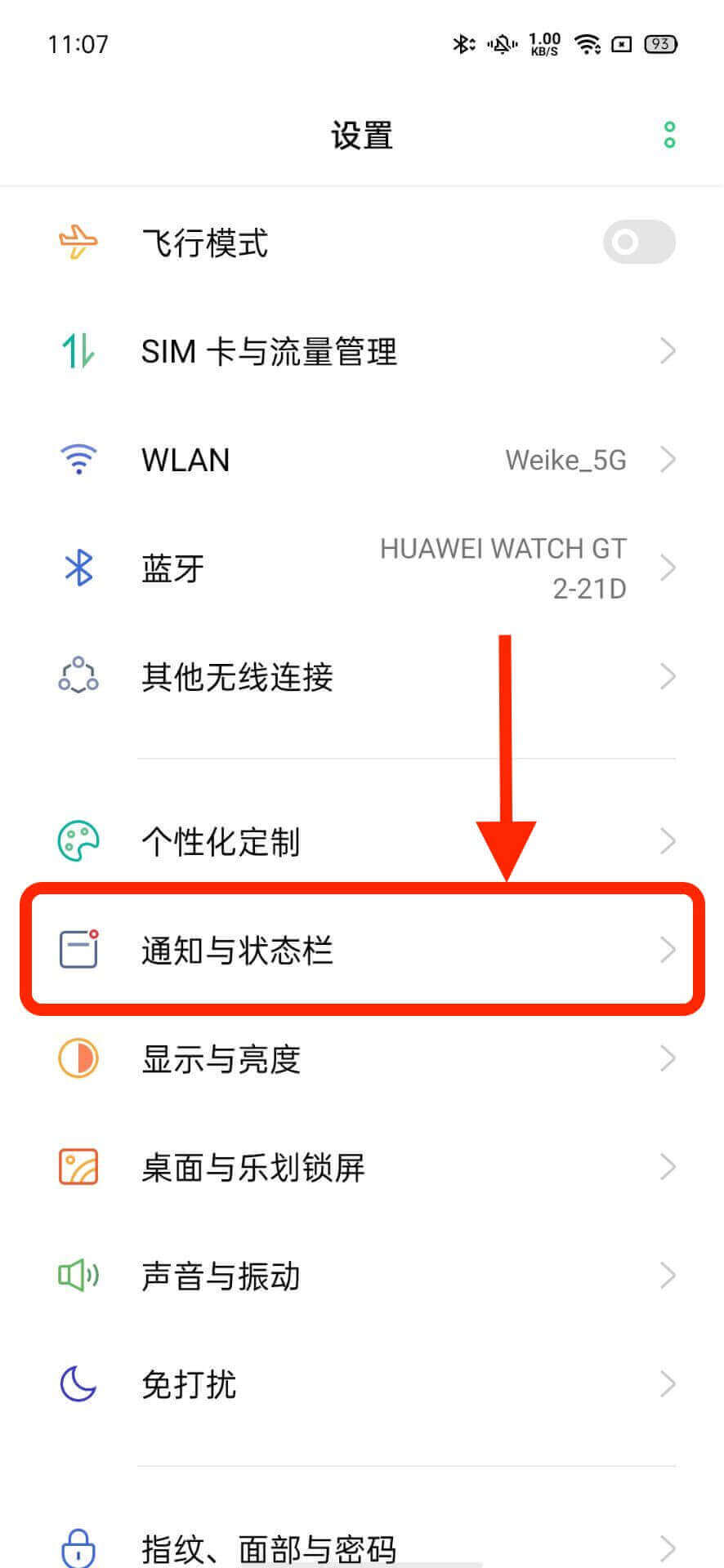Image resolution: width=724 pixels, height=1568 pixels.
Task: Open 其他无线连接
Action: pos(362,677)
